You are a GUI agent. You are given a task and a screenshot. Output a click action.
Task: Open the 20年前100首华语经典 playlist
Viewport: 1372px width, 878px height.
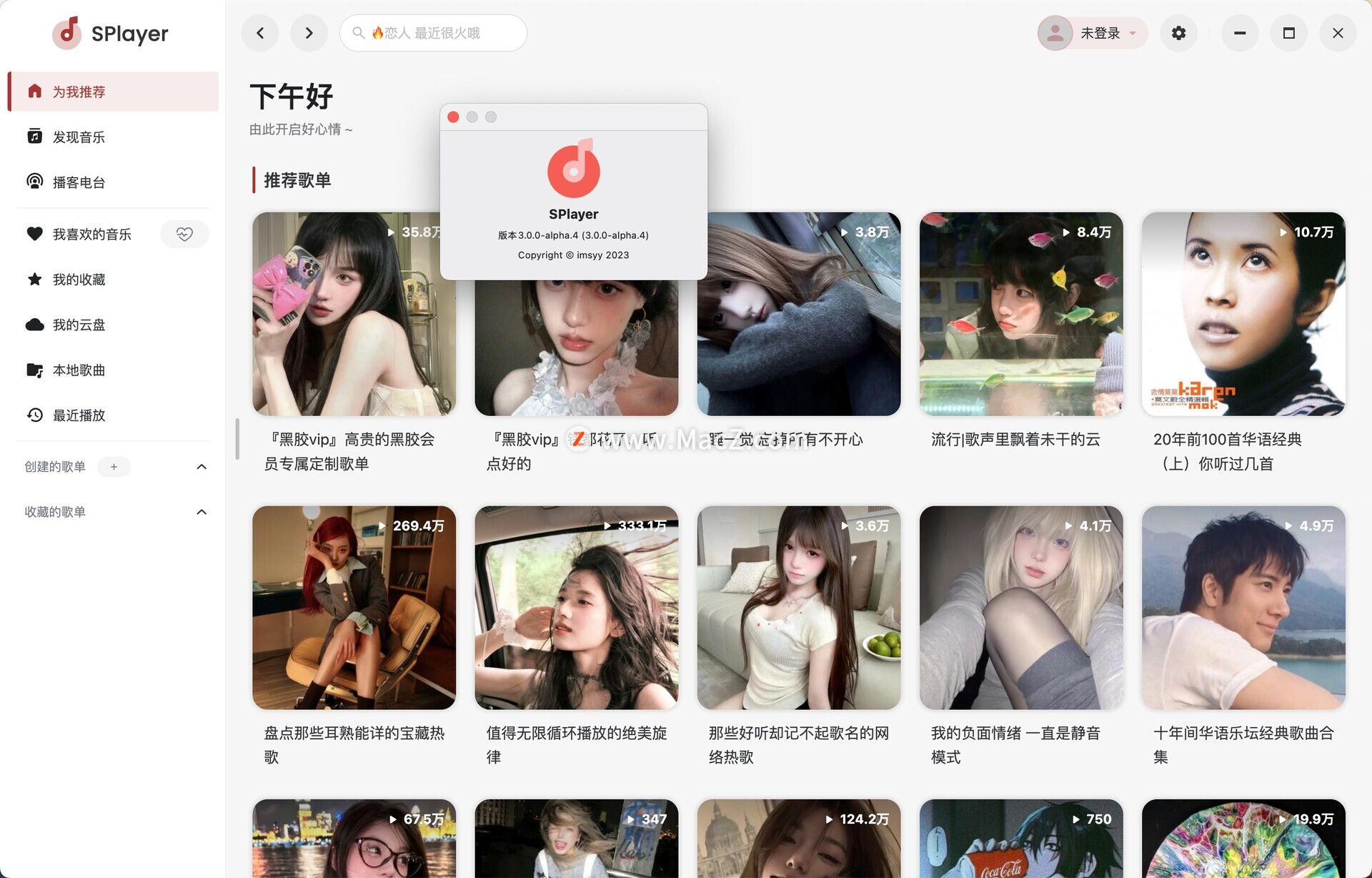click(x=1243, y=315)
